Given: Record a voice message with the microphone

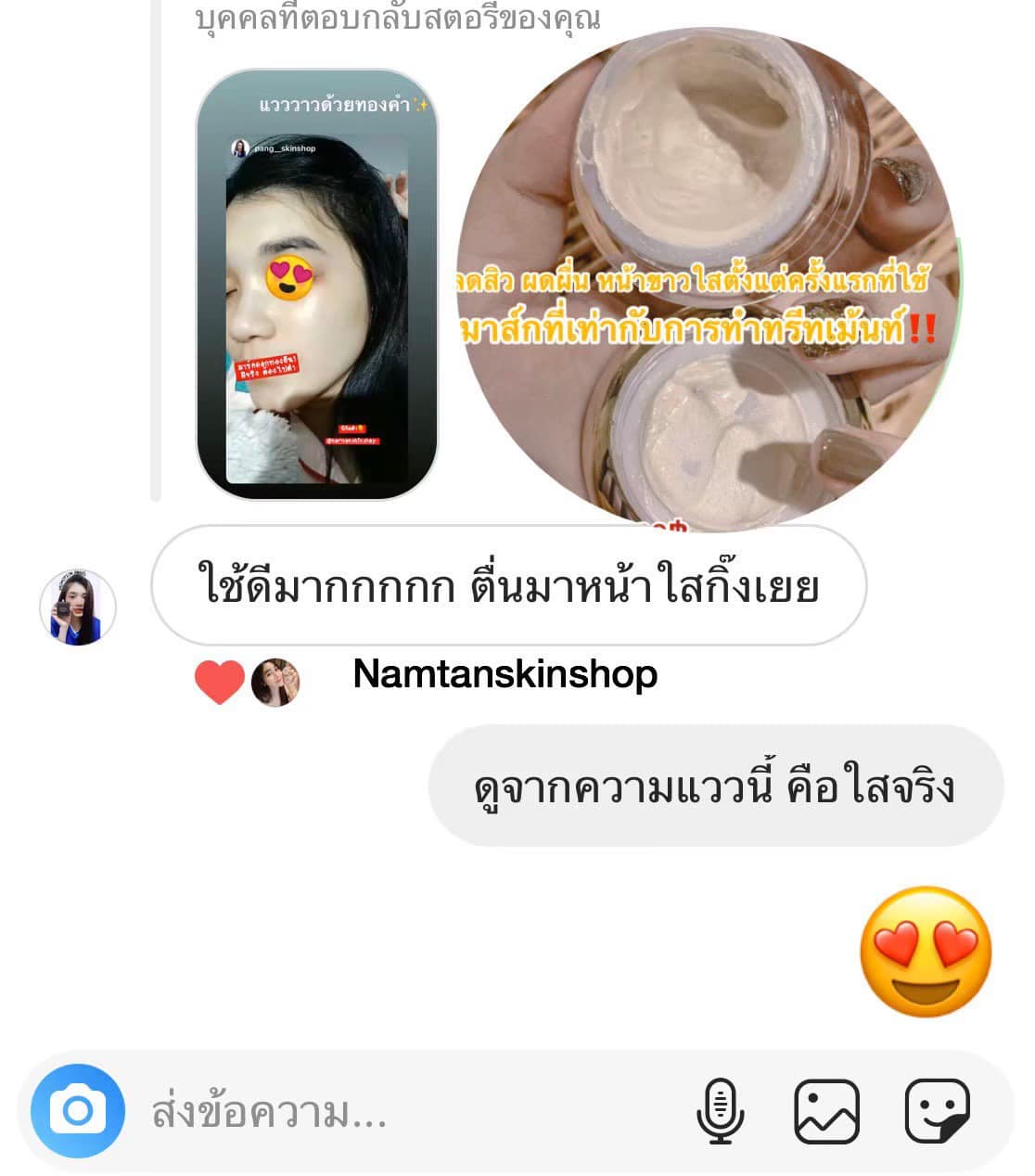Looking at the screenshot, I should [x=720, y=1110].
